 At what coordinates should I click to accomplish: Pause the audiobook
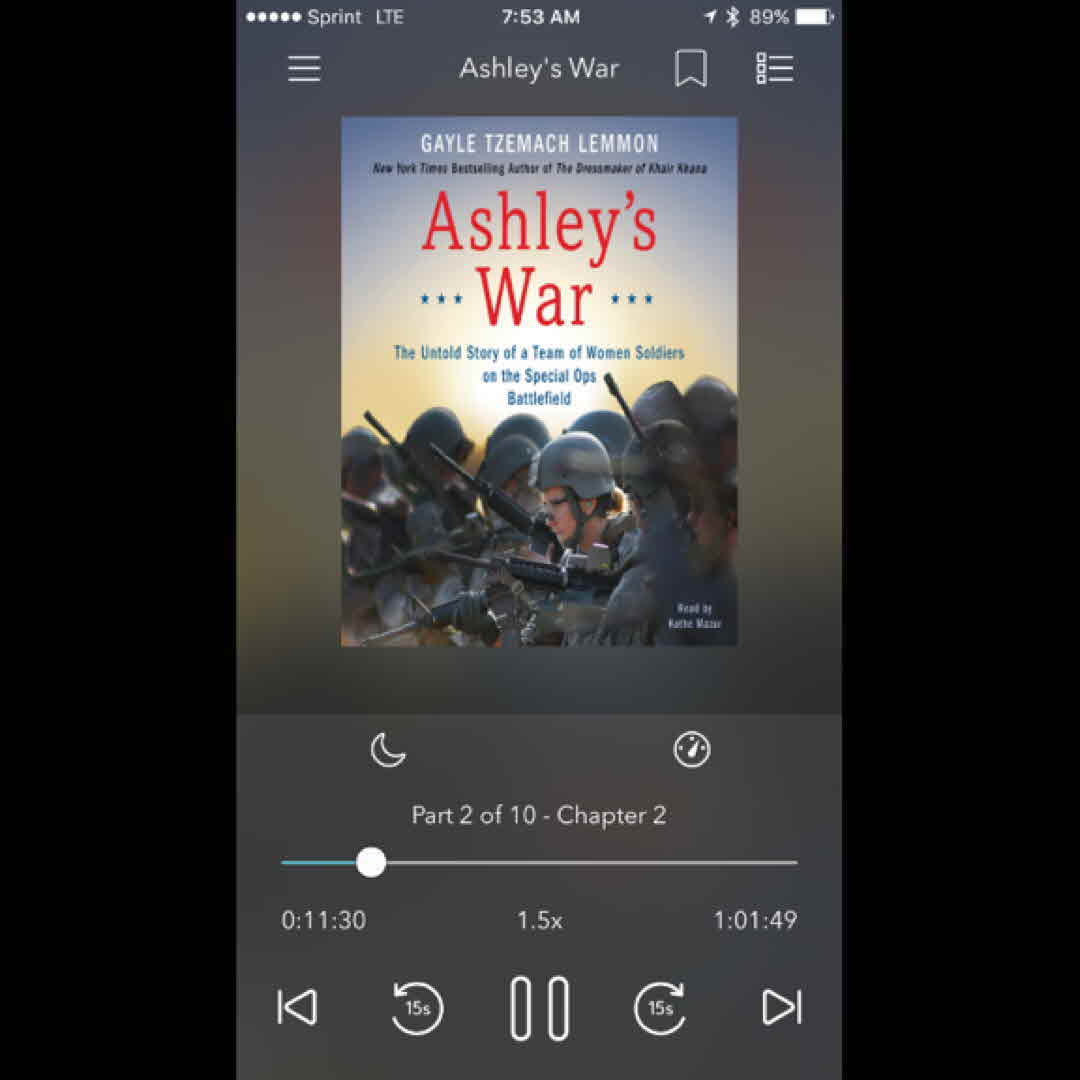coord(540,1007)
